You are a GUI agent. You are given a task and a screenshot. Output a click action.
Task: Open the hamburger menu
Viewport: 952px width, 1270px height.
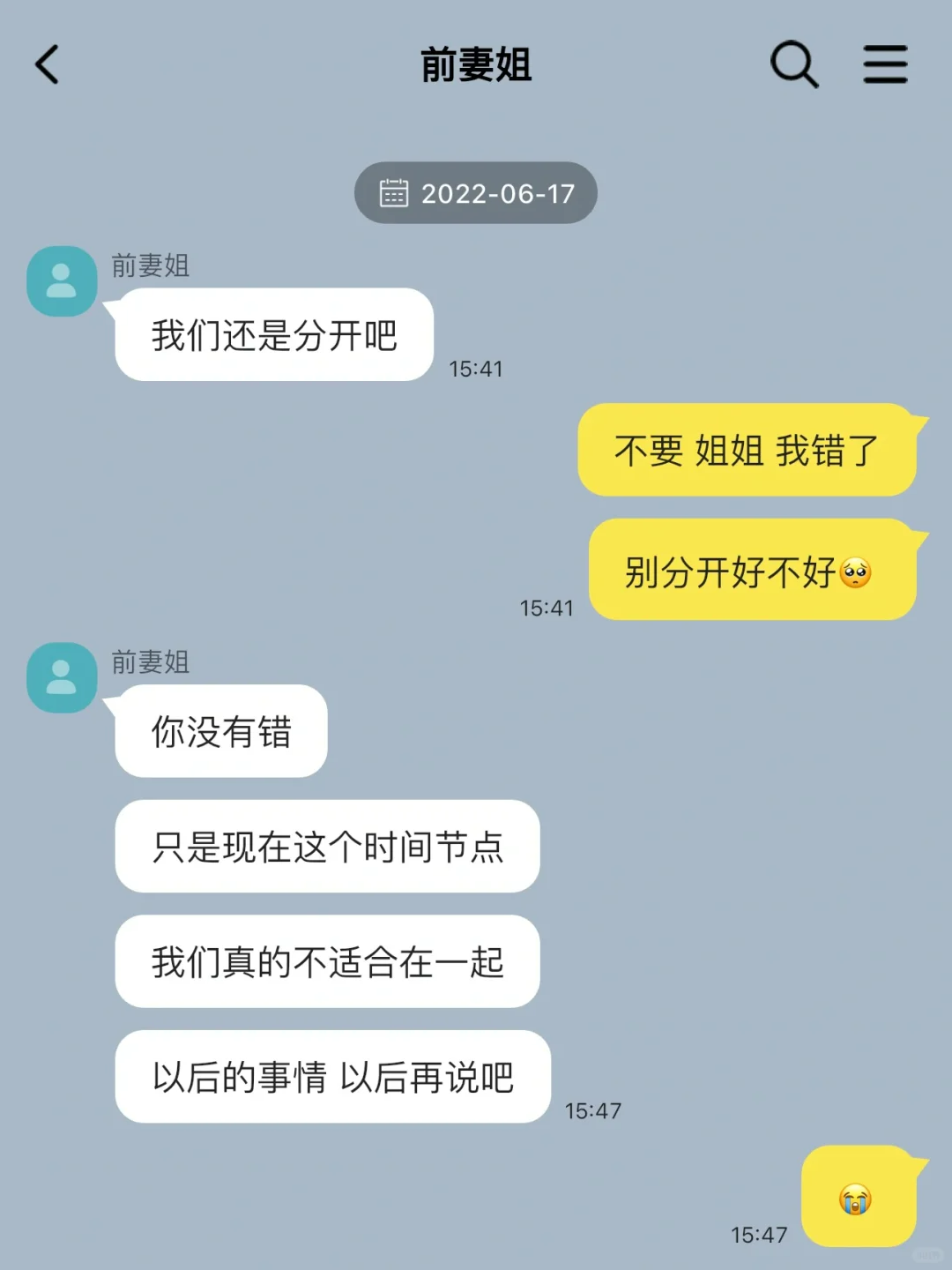(x=885, y=64)
